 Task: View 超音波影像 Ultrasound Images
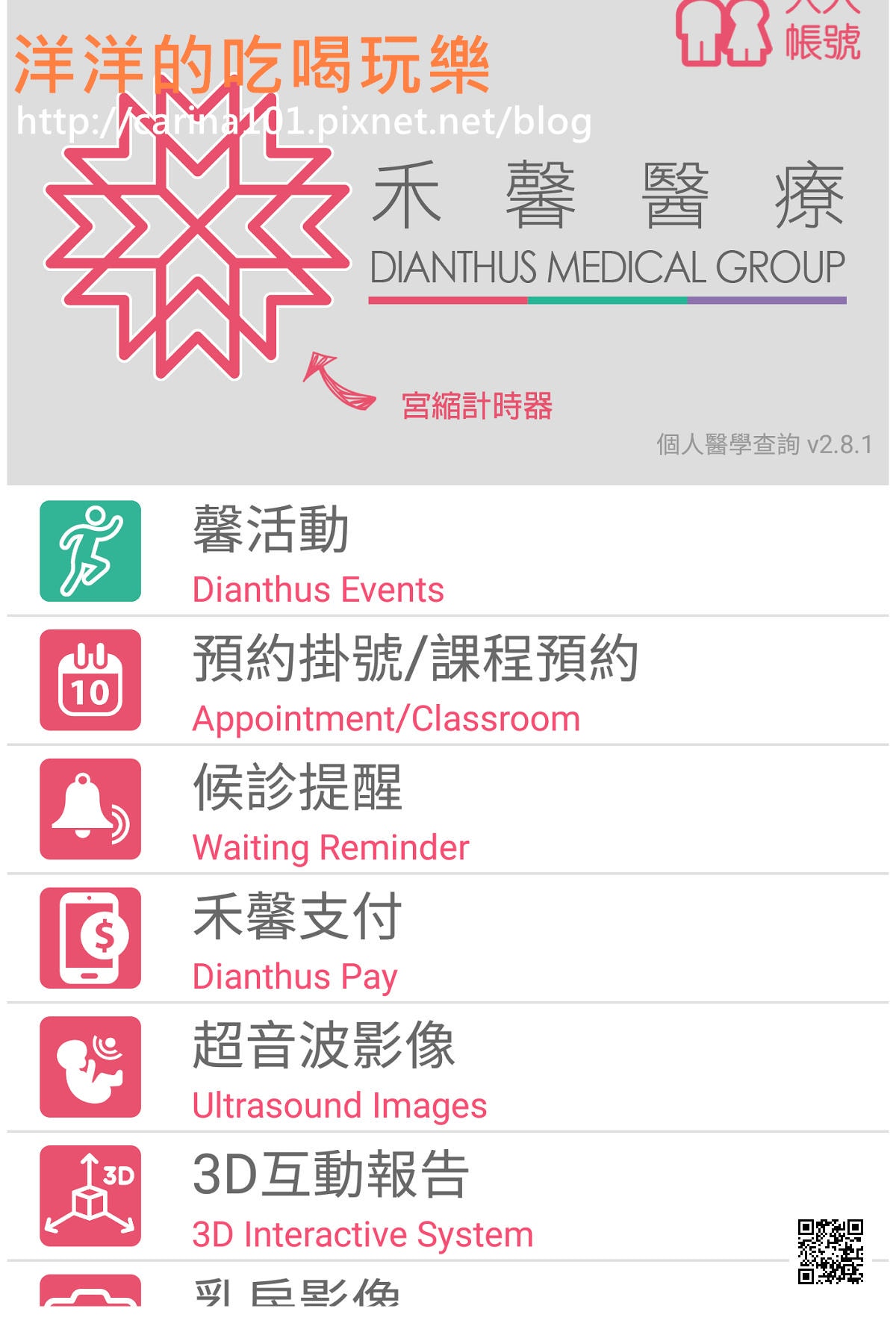pyautogui.click(x=448, y=1068)
